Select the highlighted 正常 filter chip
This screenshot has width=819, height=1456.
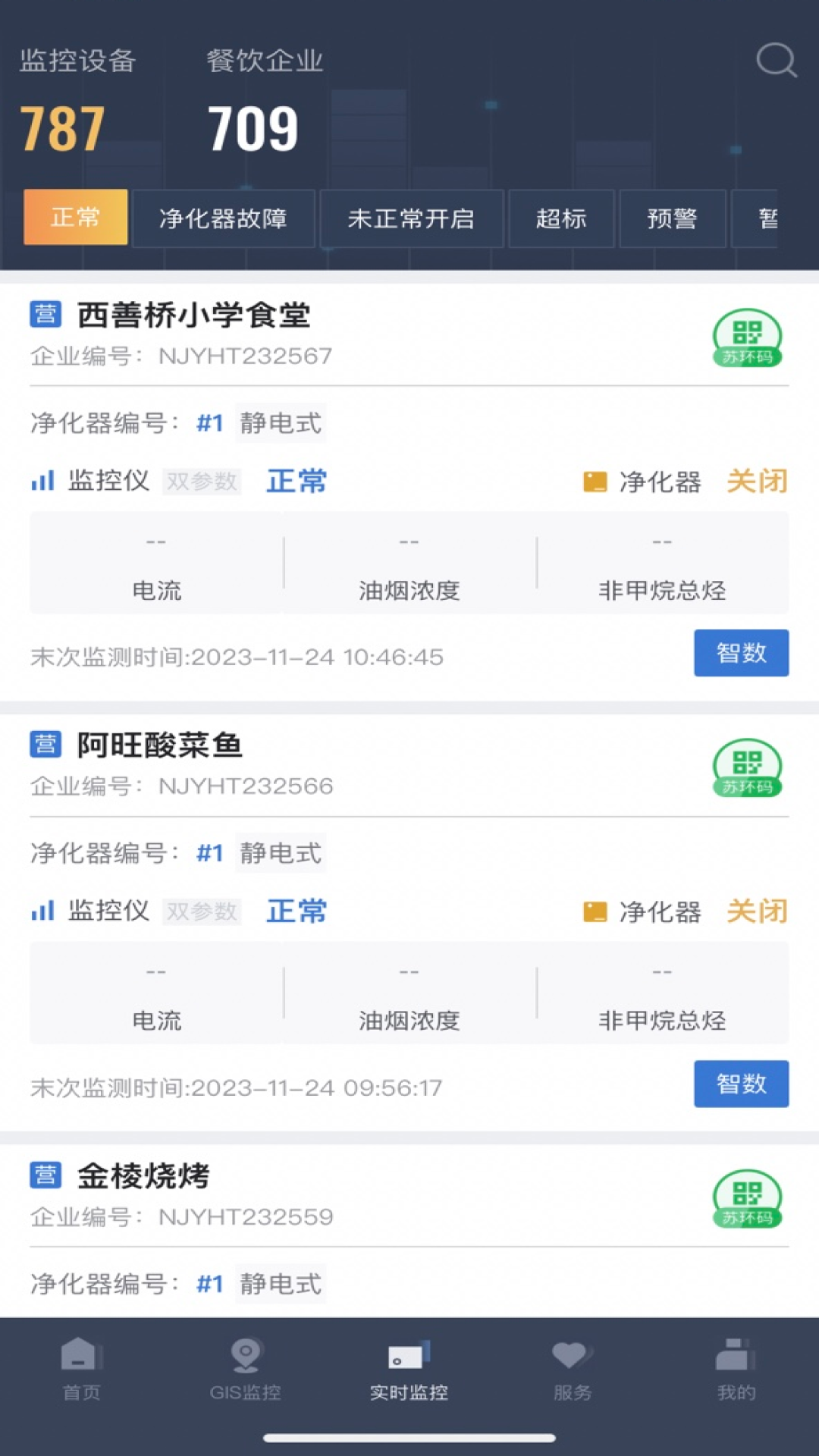74,218
